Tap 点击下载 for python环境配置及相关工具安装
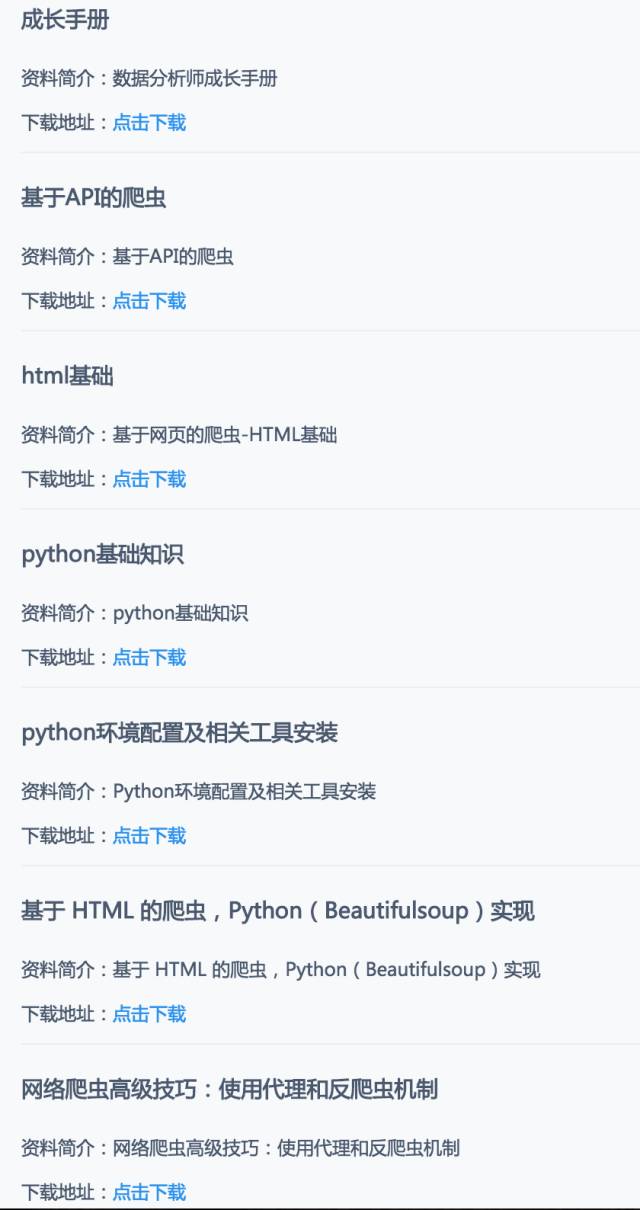The width and height of the screenshot is (640, 1210). click(x=149, y=835)
